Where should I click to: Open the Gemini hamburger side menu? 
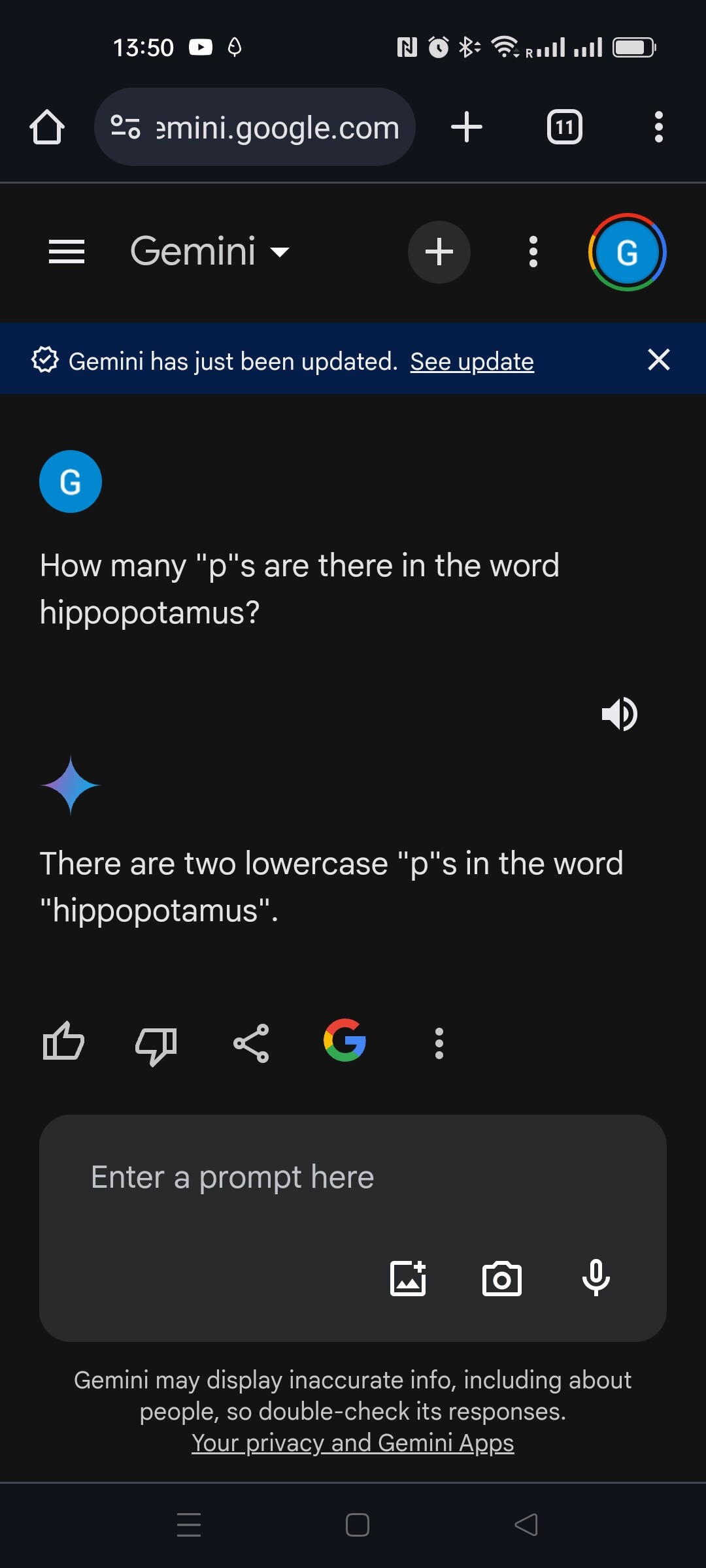coord(67,252)
